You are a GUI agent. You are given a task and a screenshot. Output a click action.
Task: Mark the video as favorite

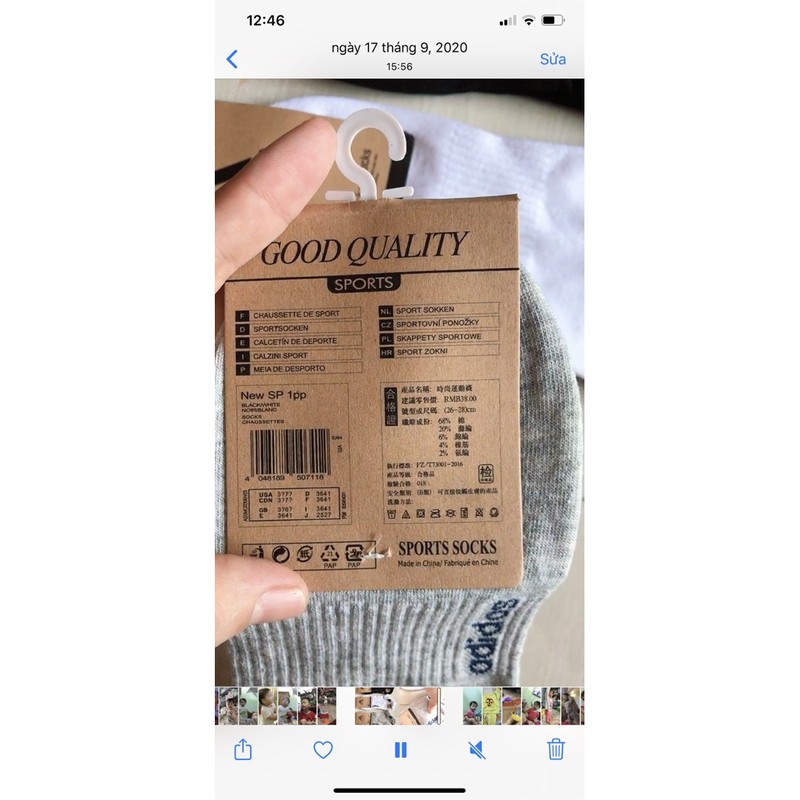322,749
